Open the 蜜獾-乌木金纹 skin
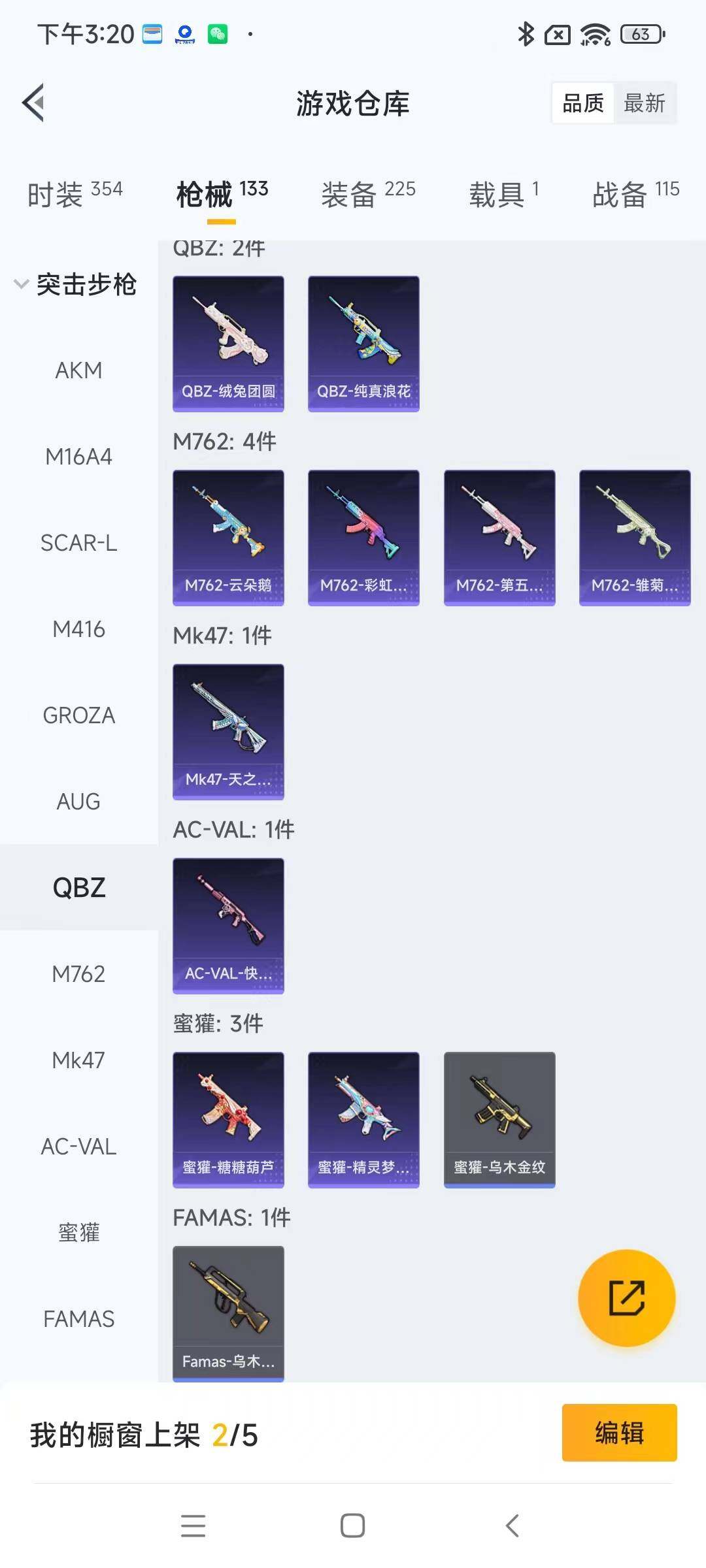 click(x=499, y=1119)
